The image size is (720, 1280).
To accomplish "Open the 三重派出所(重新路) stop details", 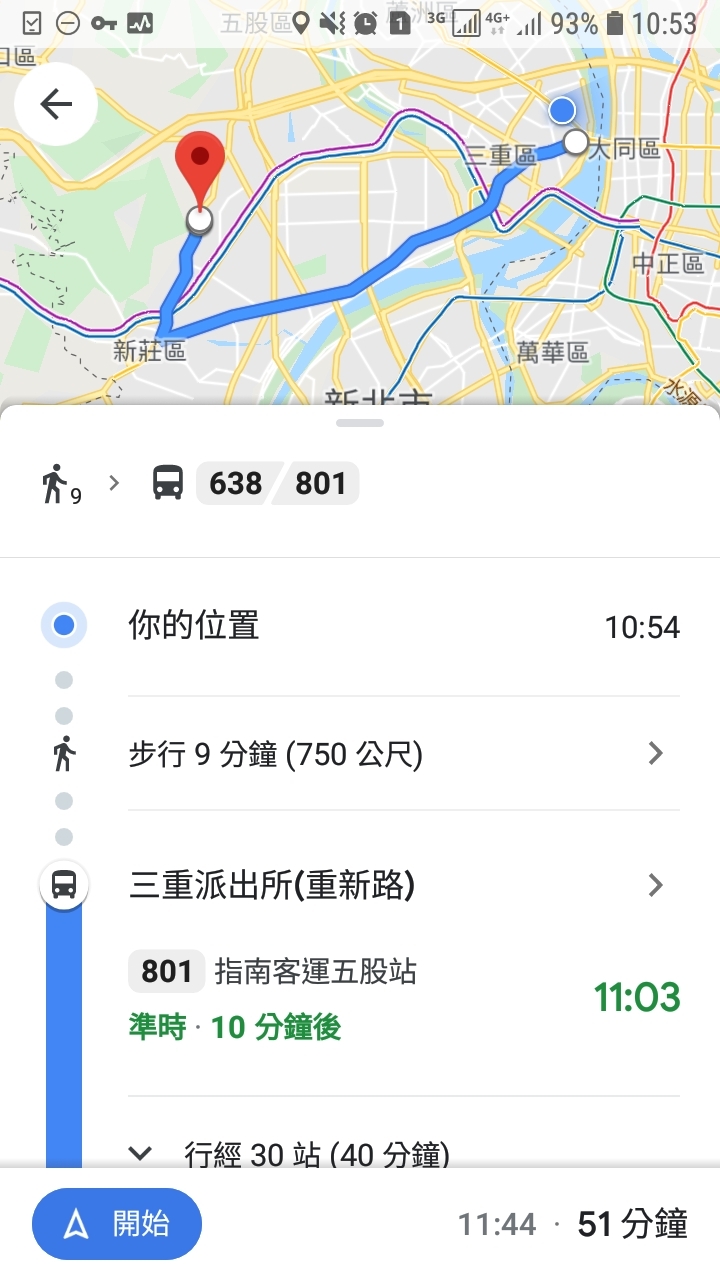I will pyautogui.click(x=400, y=885).
